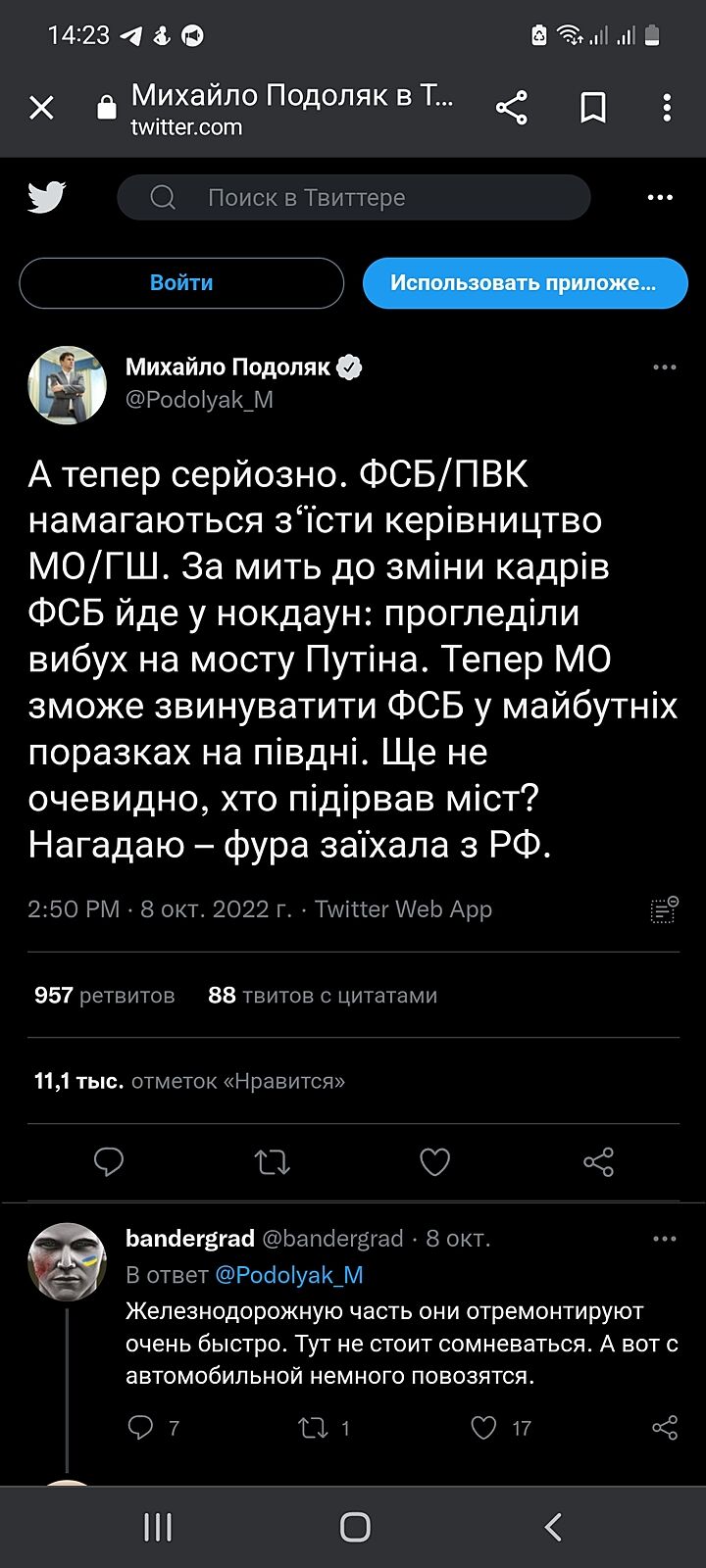The height and width of the screenshot is (1568, 706).
Task: Tap the Войти login button
Action: pyautogui.click(x=181, y=283)
